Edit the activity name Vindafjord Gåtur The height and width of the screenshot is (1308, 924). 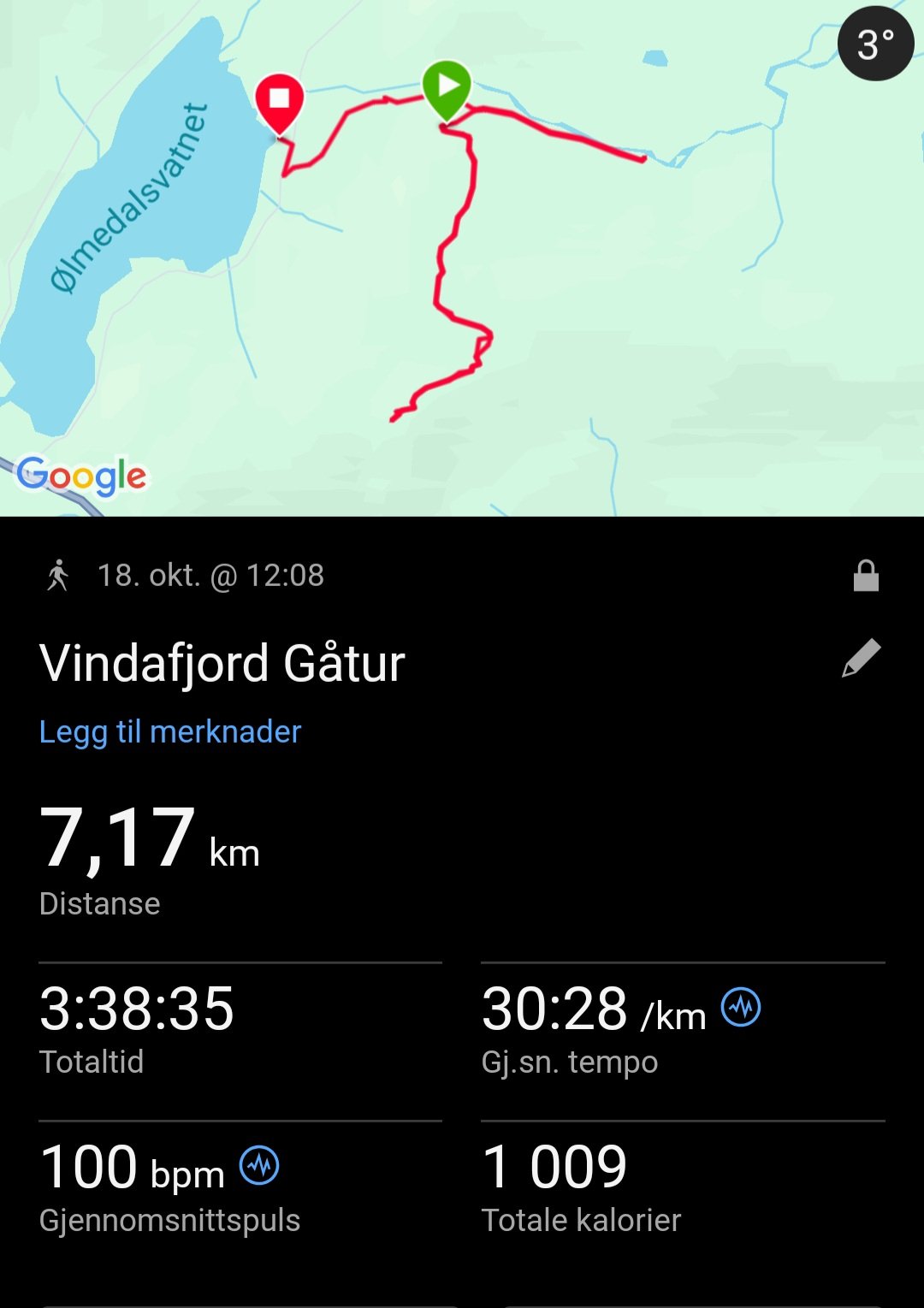[x=861, y=659]
